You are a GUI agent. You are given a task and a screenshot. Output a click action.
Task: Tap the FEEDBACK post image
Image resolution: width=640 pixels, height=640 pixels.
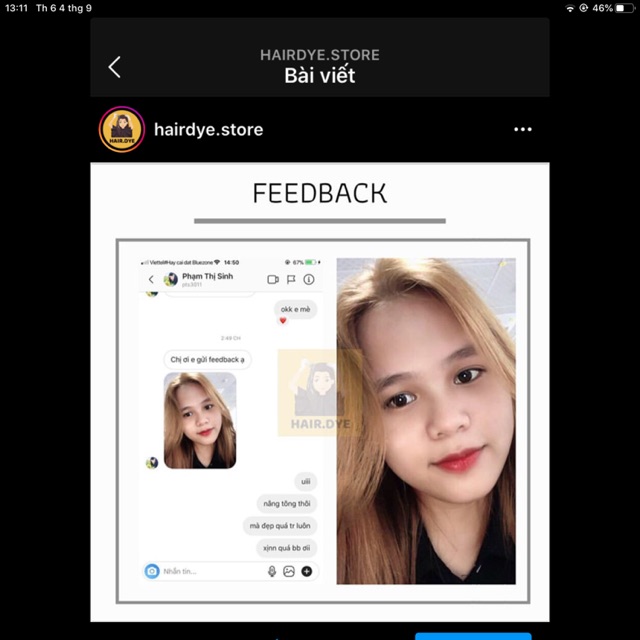[320, 400]
